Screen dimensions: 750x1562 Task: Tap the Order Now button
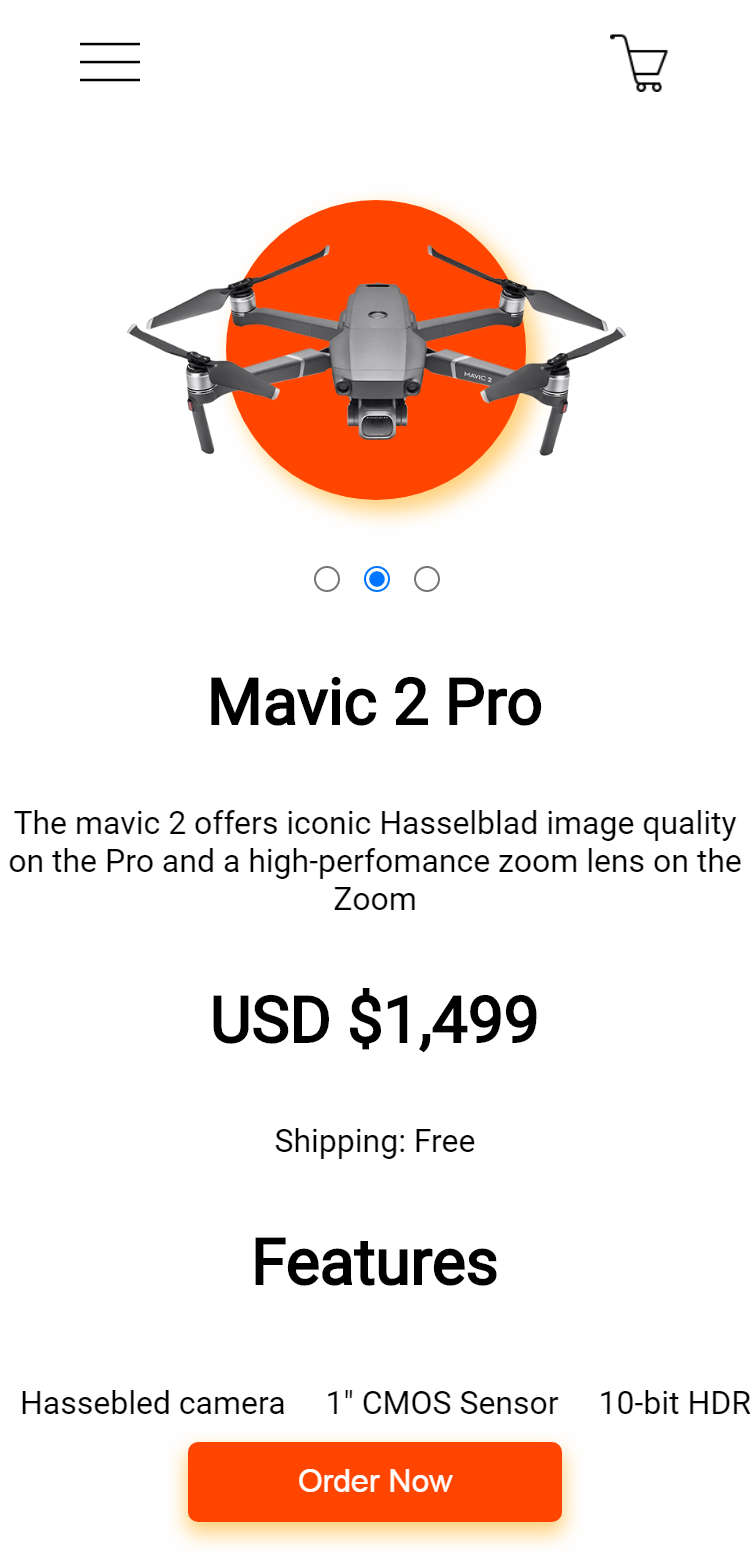coord(375,1481)
